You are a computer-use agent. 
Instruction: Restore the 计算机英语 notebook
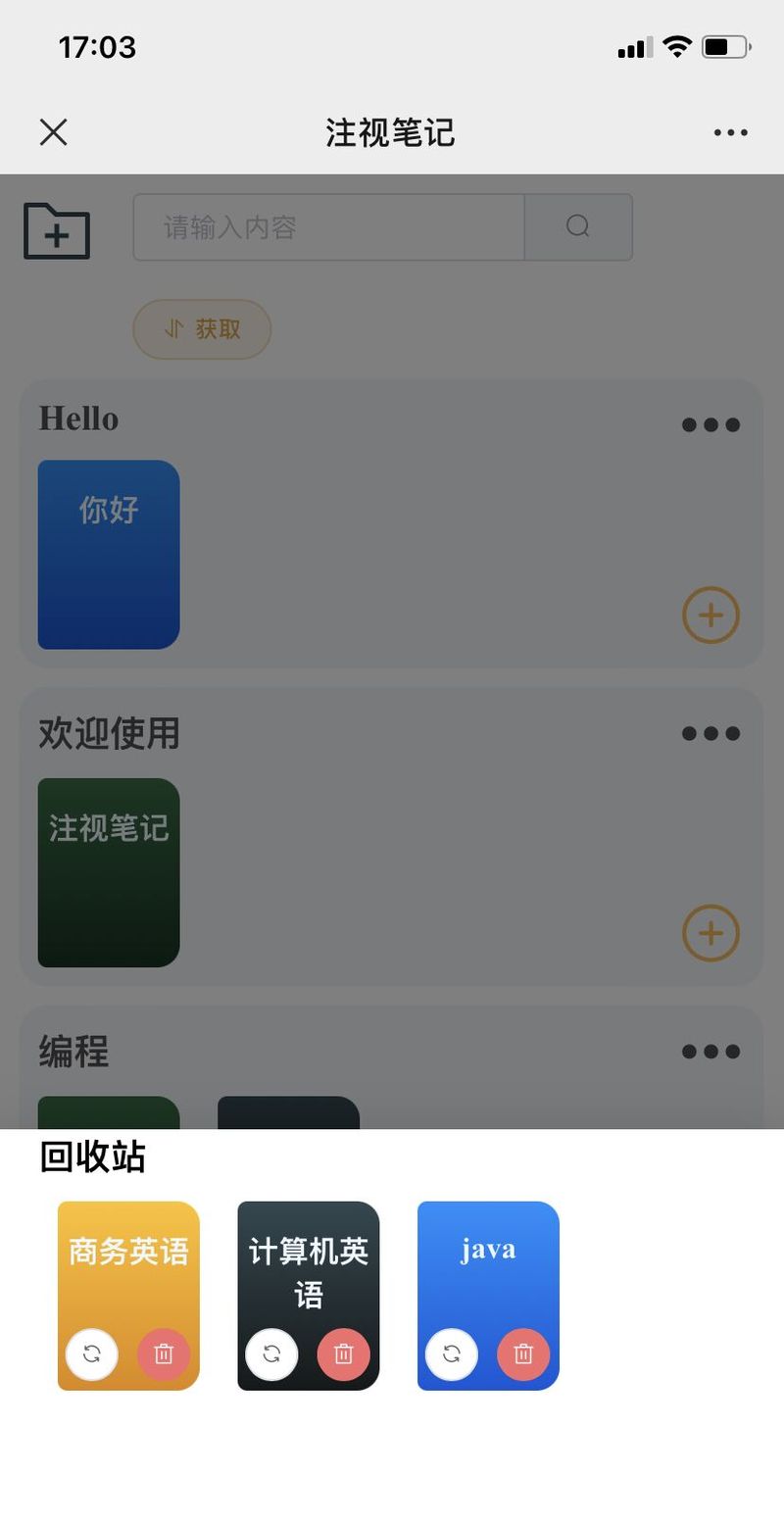pyautogui.click(x=271, y=1354)
